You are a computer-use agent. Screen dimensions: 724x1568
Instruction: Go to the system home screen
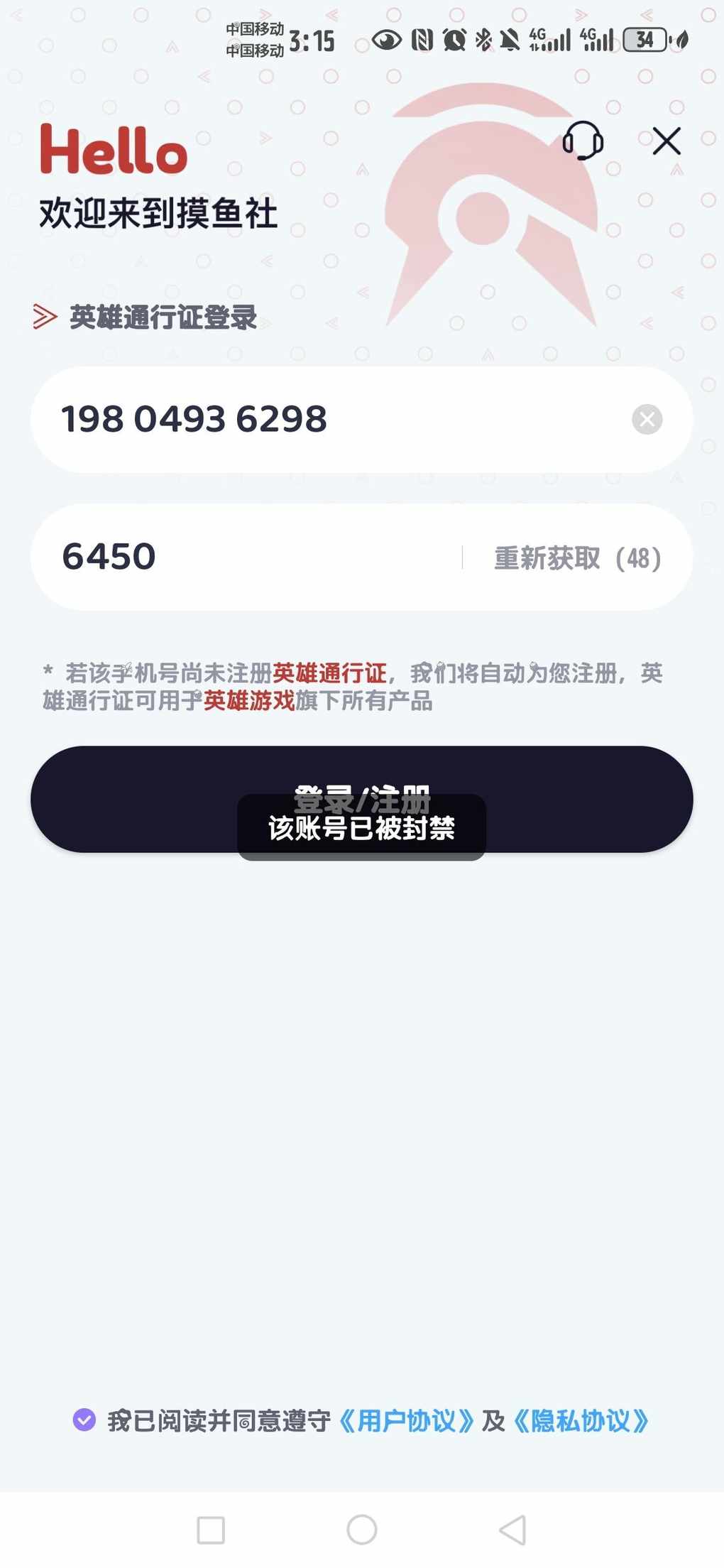click(x=361, y=1530)
